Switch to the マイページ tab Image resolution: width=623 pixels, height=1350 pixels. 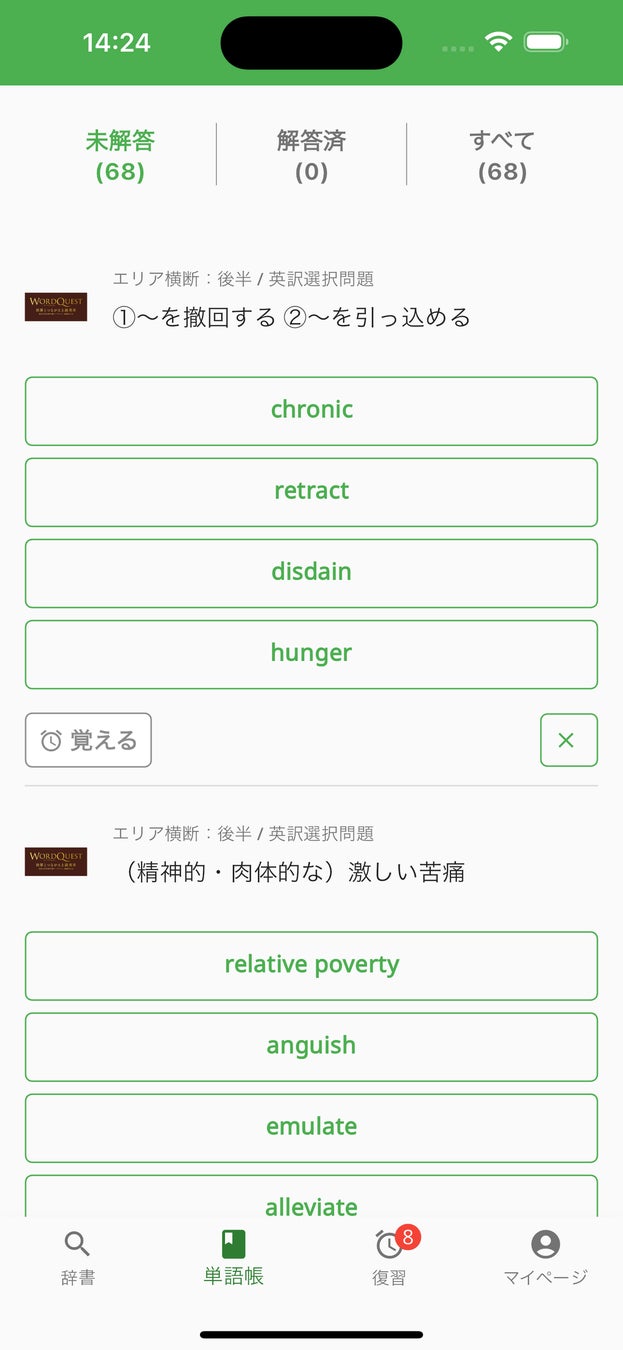(545, 1257)
